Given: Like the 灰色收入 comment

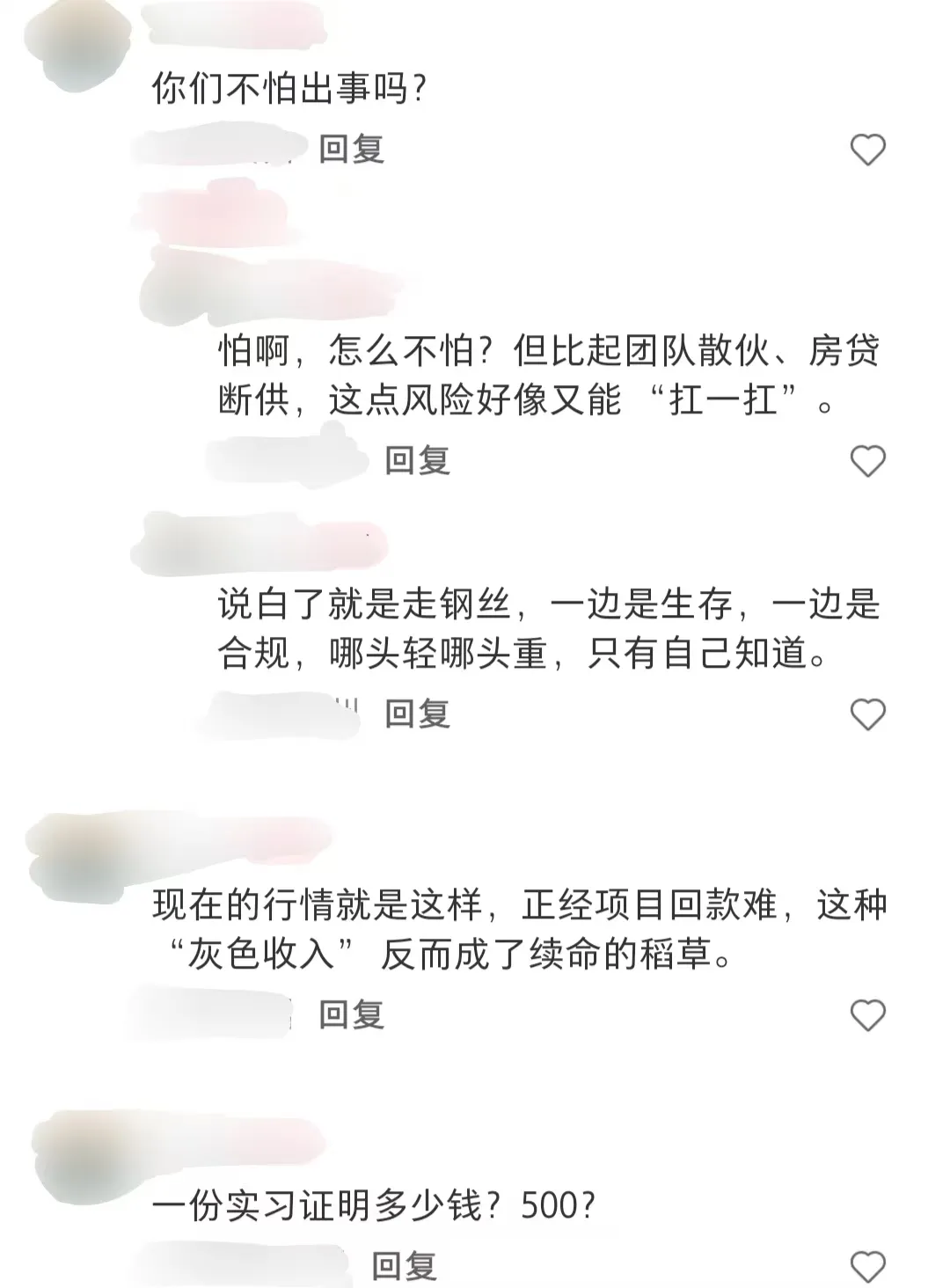Looking at the screenshot, I should tap(869, 1014).
